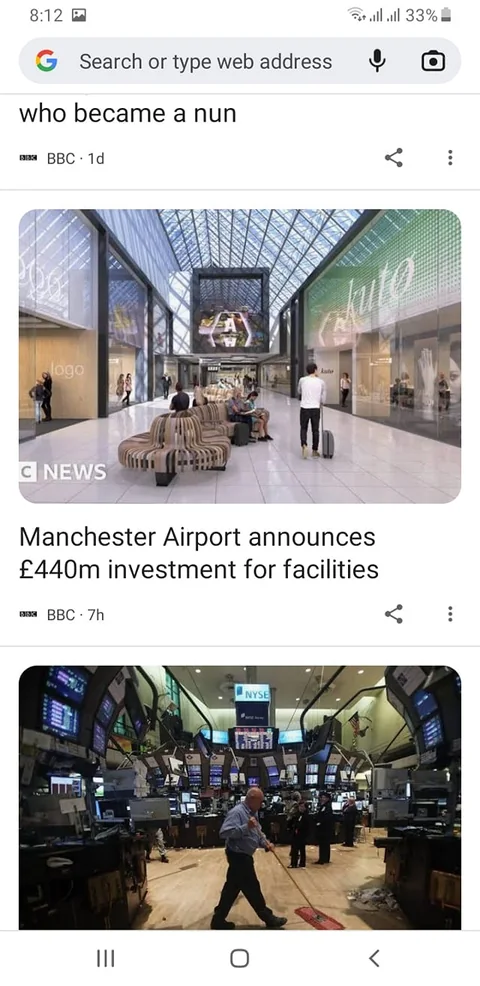Go to the home screen
This screenshot has height=986, width=480.
pos(240,958)
